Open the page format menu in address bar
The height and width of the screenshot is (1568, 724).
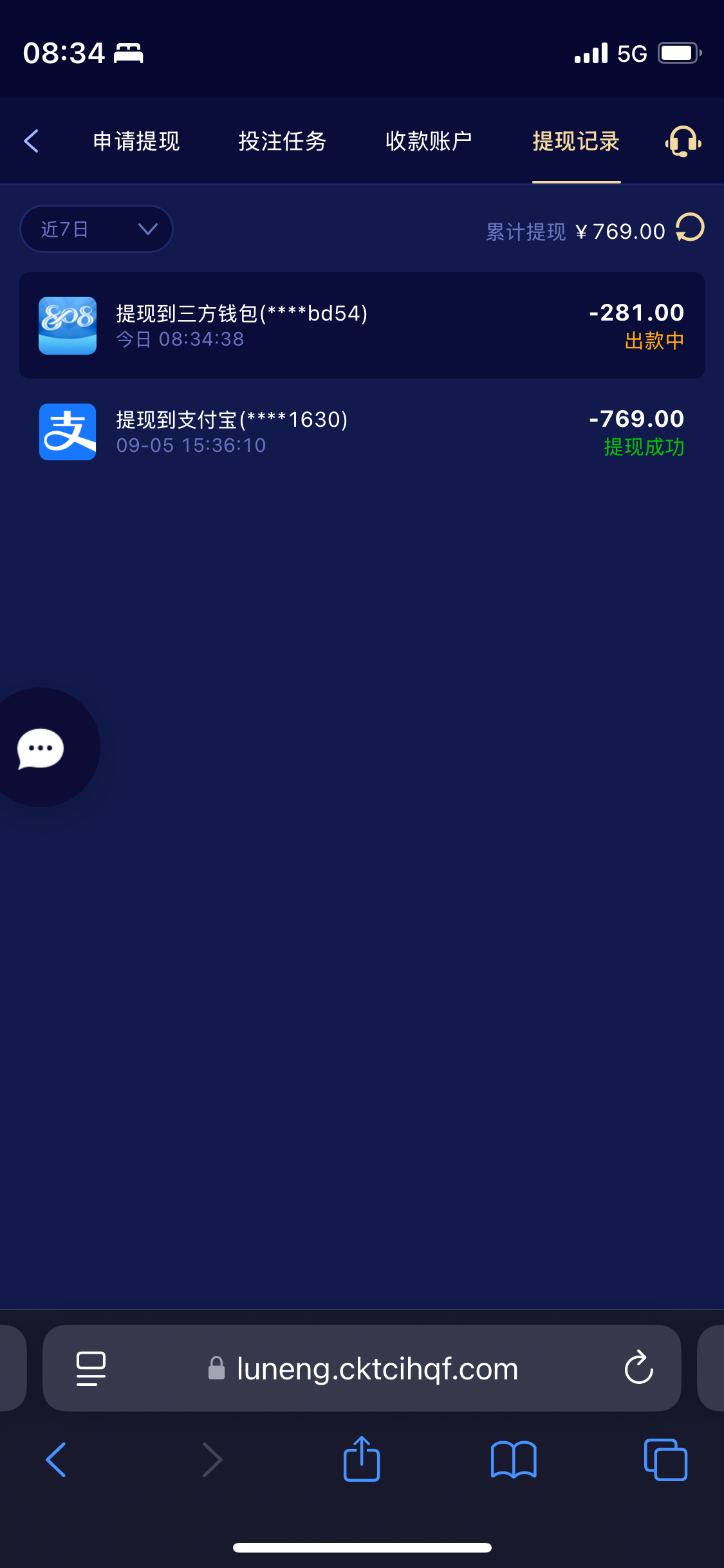point(91,1368)
